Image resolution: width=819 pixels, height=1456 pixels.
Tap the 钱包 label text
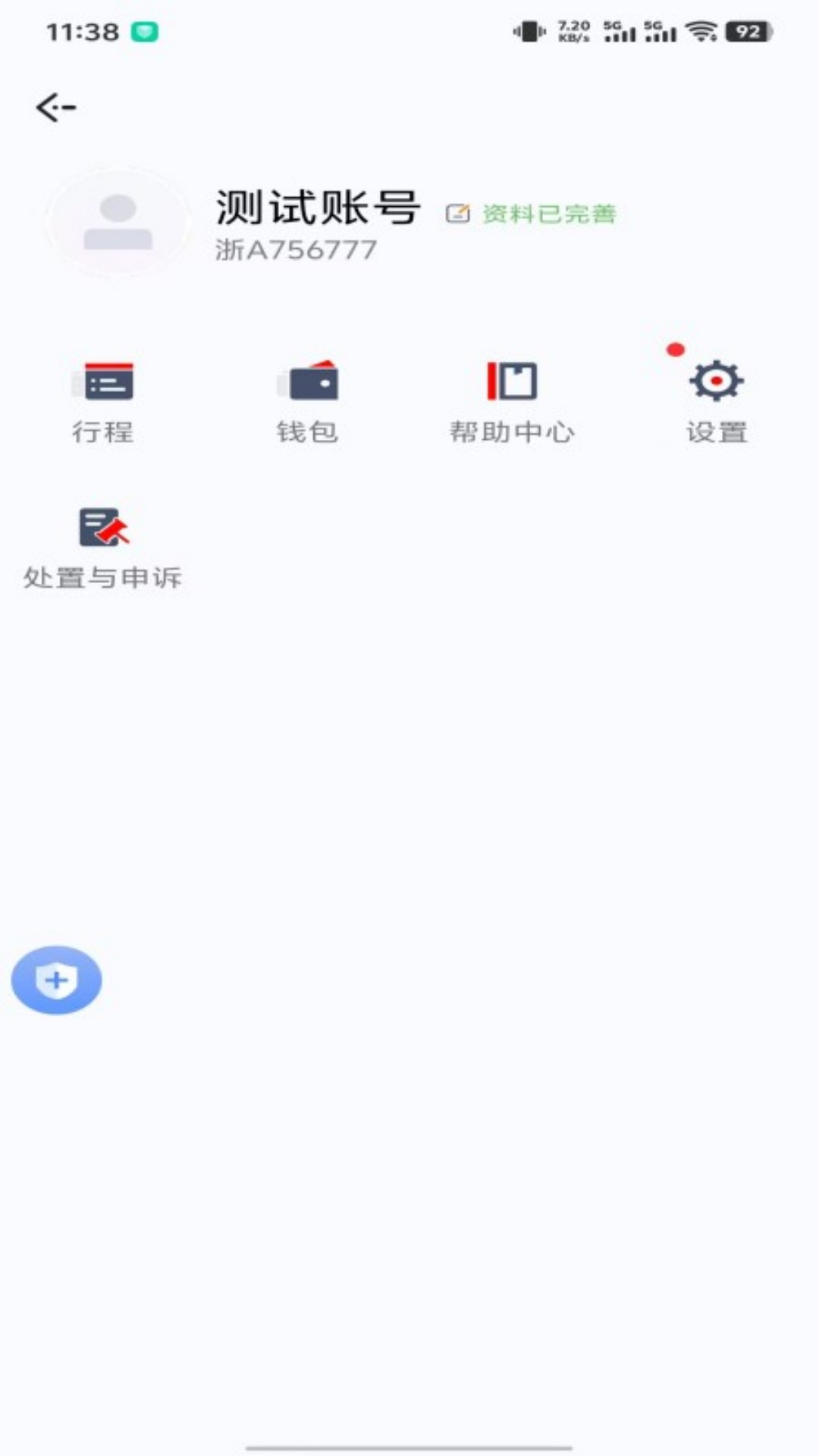tap(307, 433)
